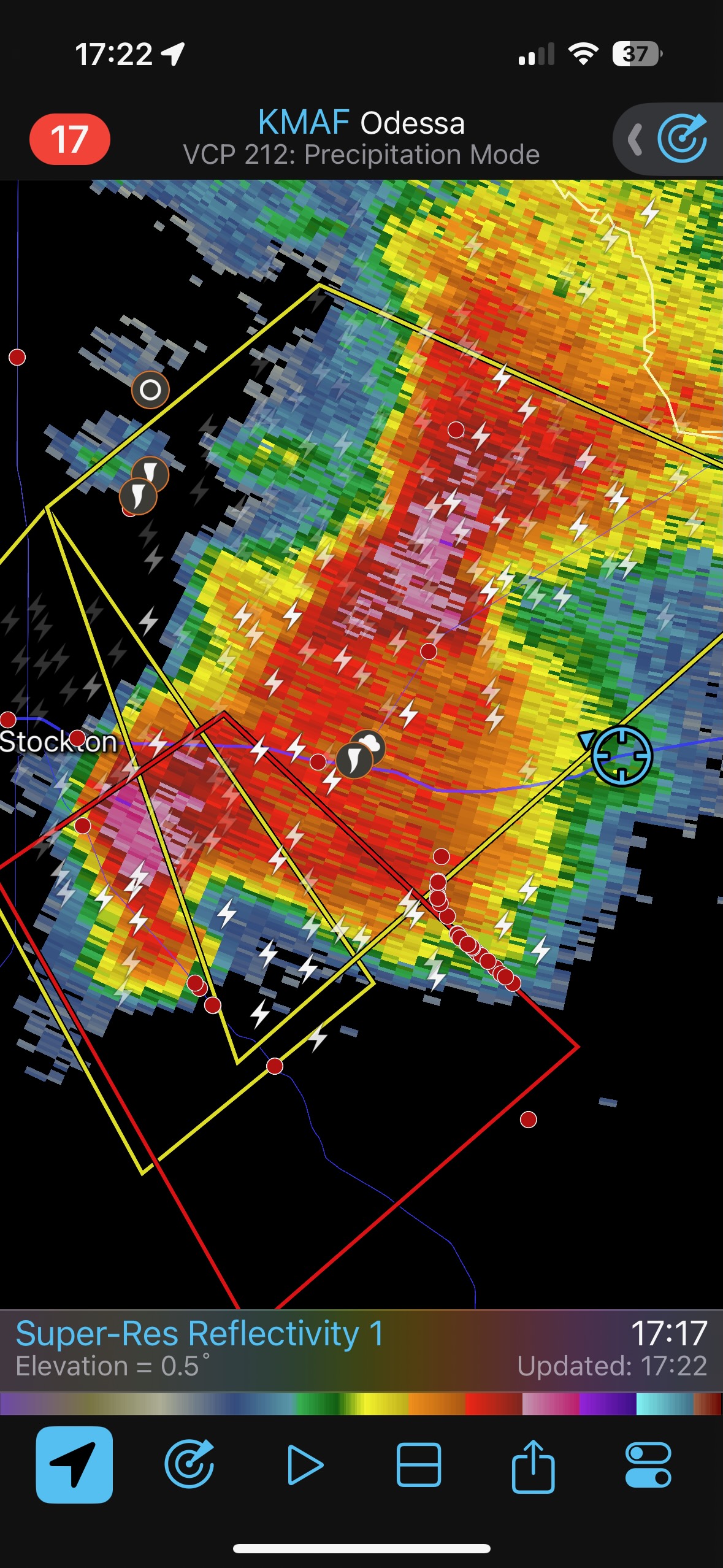
Task: Tap the circular spotter marker on the map
Action: point(150,390)
